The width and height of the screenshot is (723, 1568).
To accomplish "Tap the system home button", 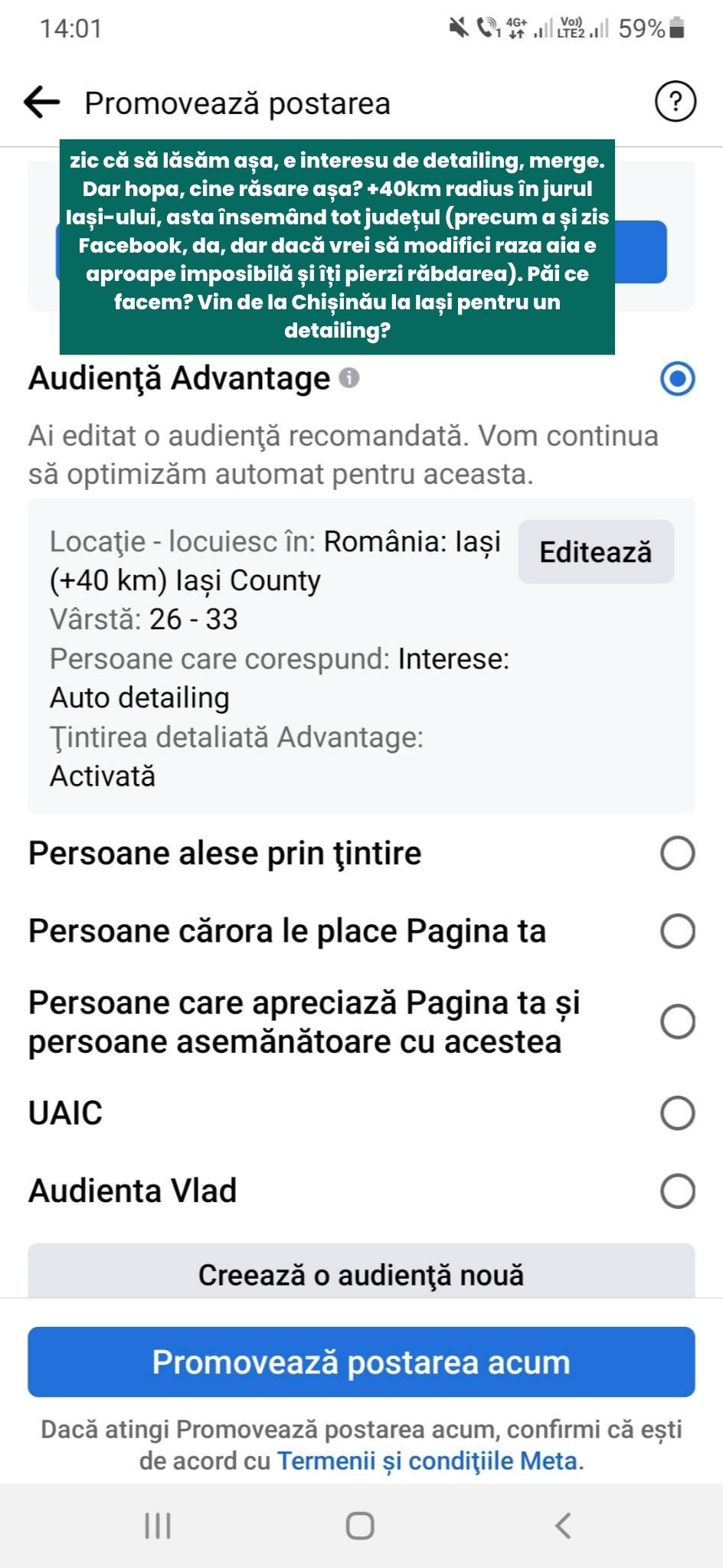I will pos(360,1525).
